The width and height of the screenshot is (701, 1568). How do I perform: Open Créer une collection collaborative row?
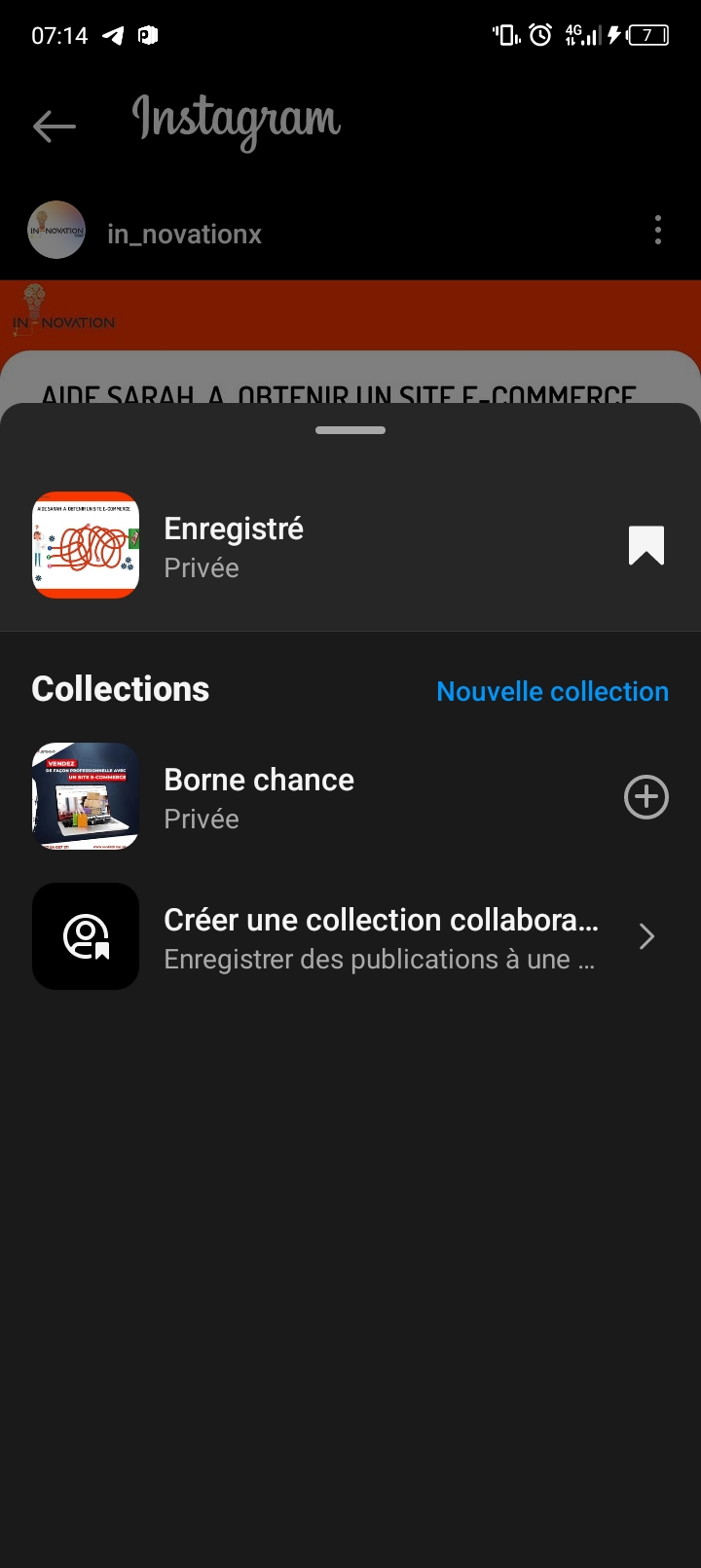click(x=350, y=937)
